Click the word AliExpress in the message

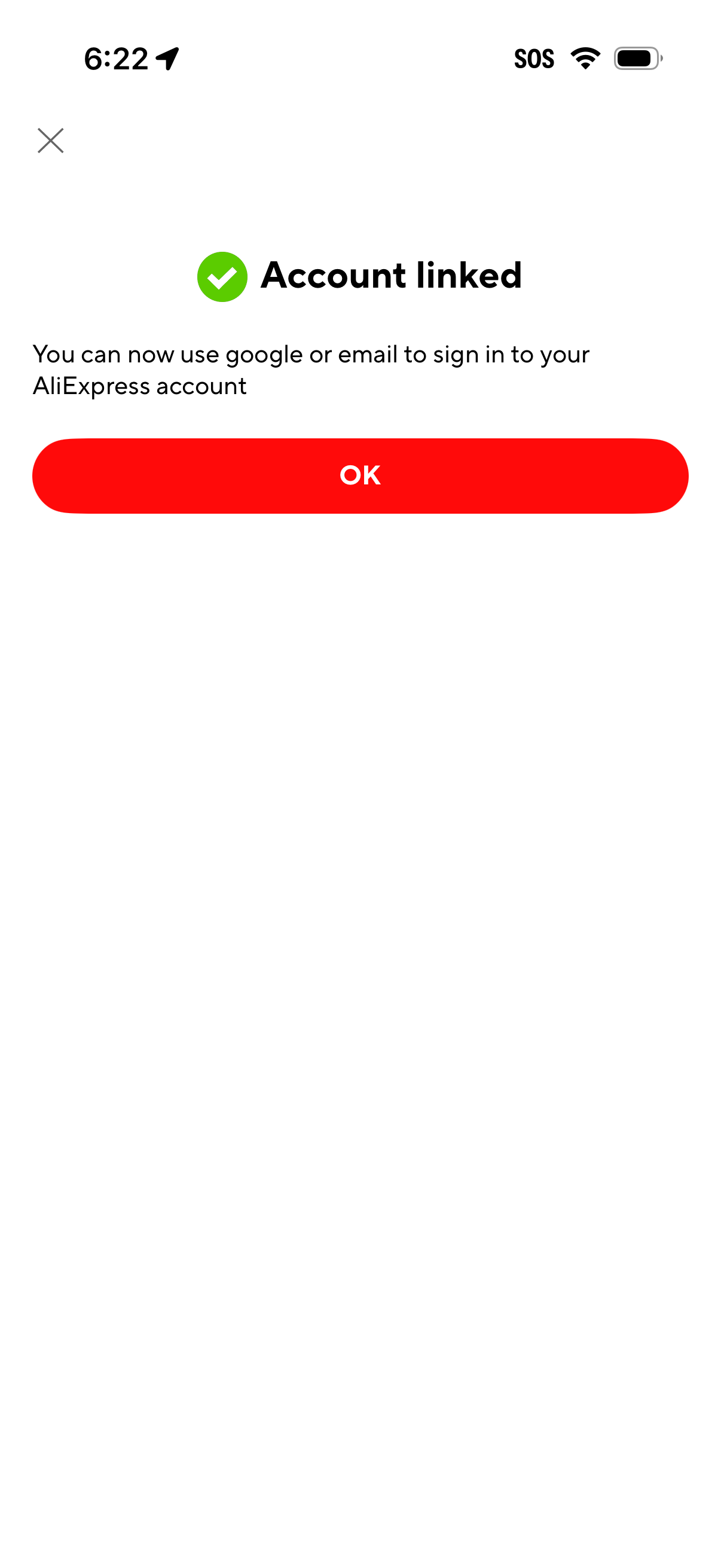point(91,385)
